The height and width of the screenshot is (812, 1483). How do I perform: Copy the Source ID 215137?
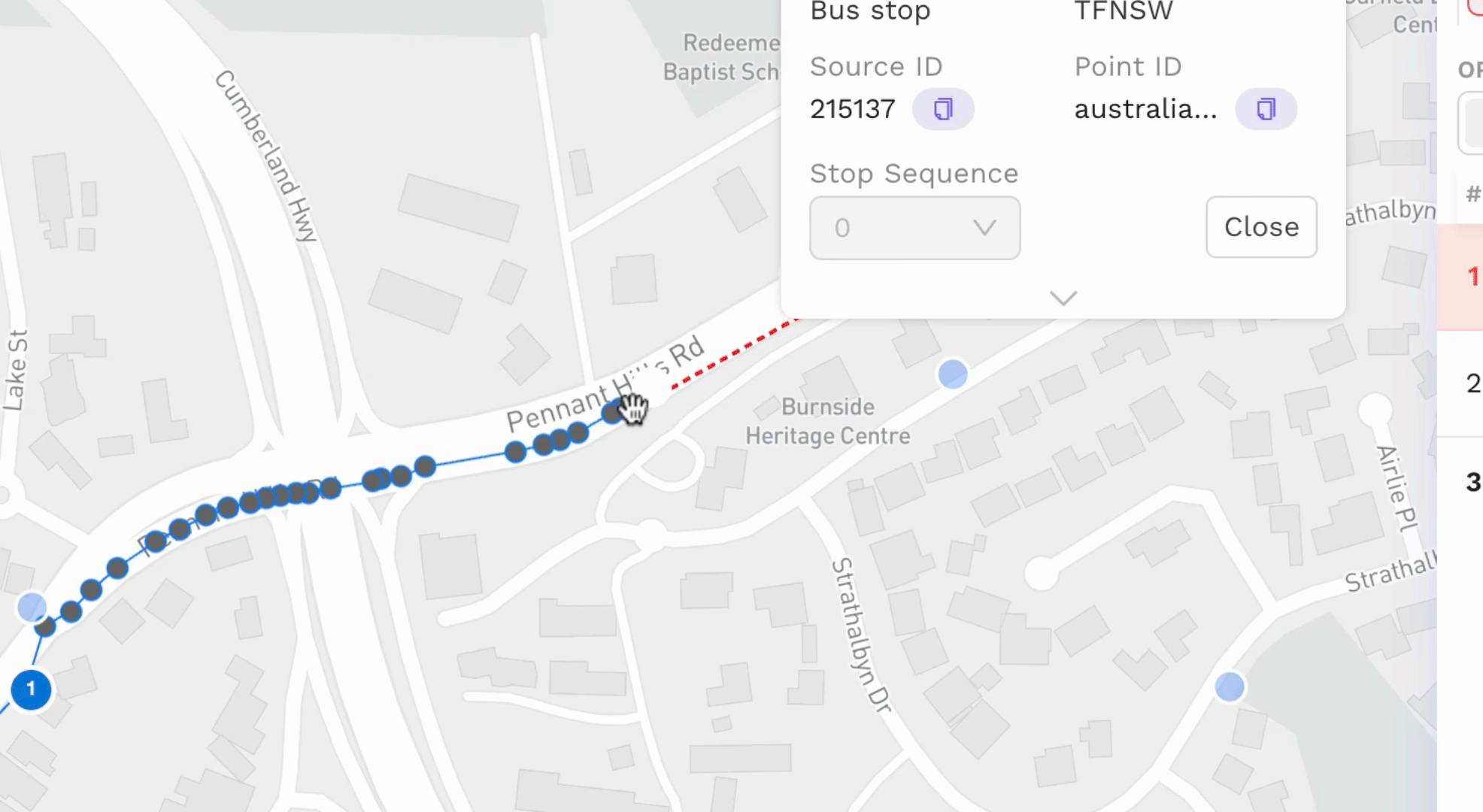pyautogui.click(x=943, y=109)
